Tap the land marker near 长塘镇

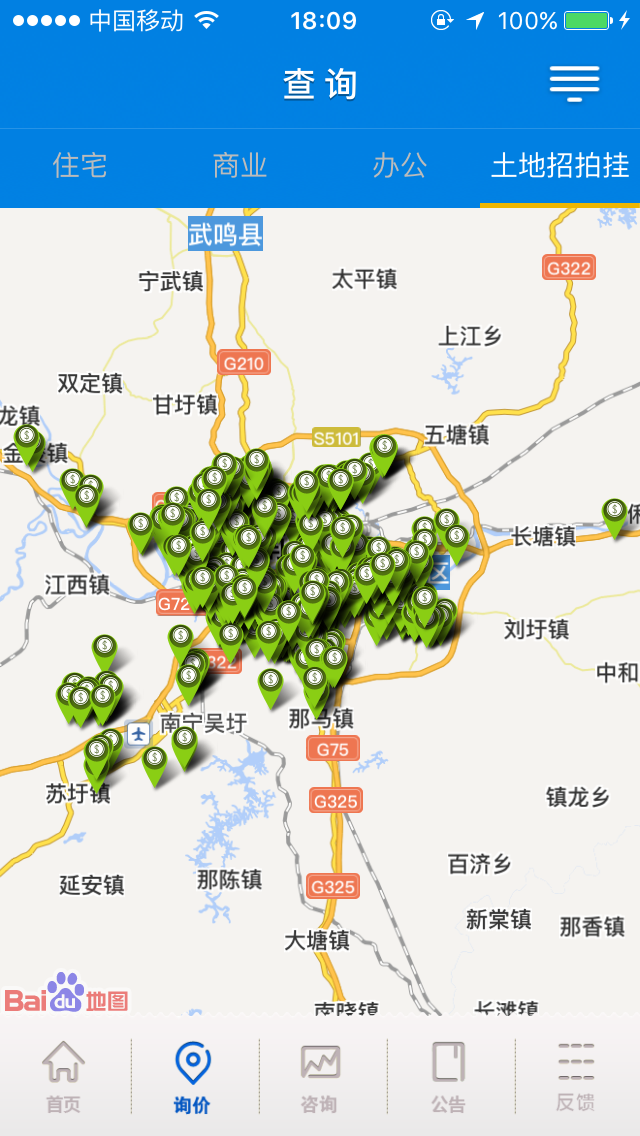tap(614, 517)
